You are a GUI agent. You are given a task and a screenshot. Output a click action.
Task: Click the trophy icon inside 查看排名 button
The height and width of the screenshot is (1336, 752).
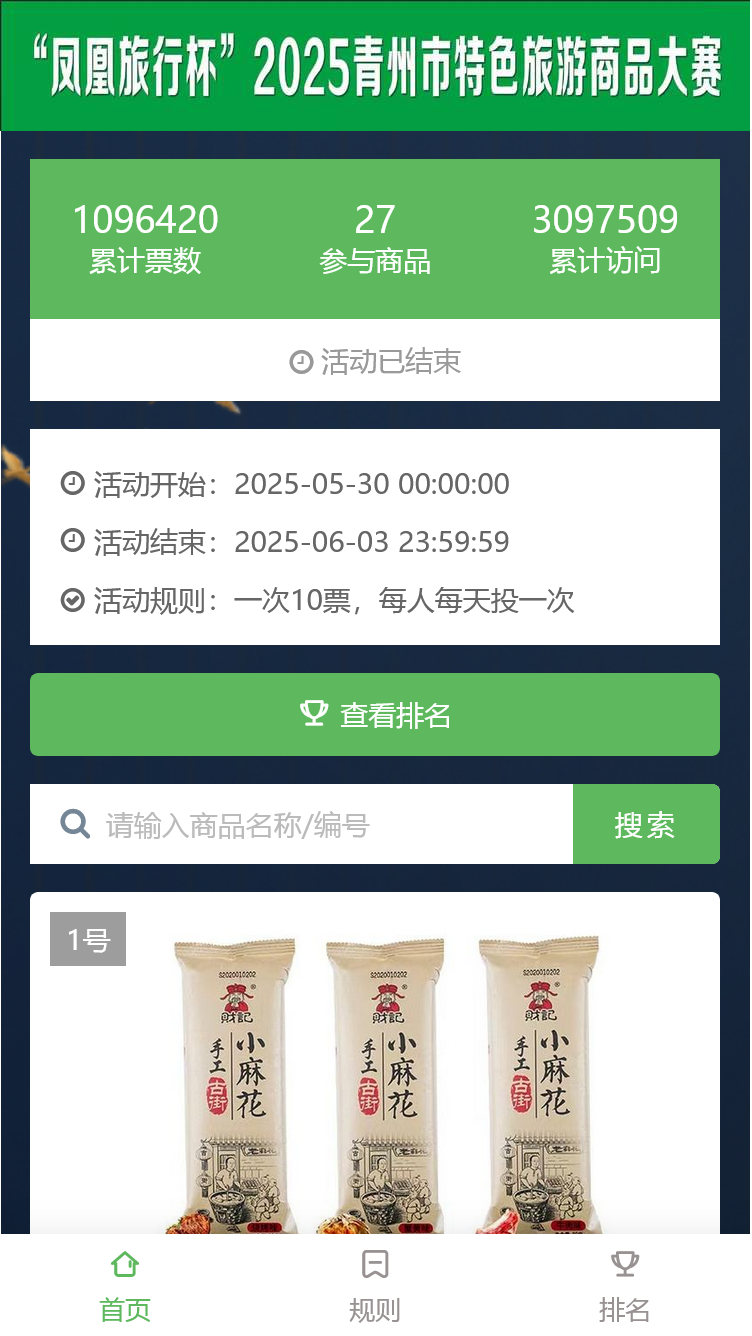point(312,713)
